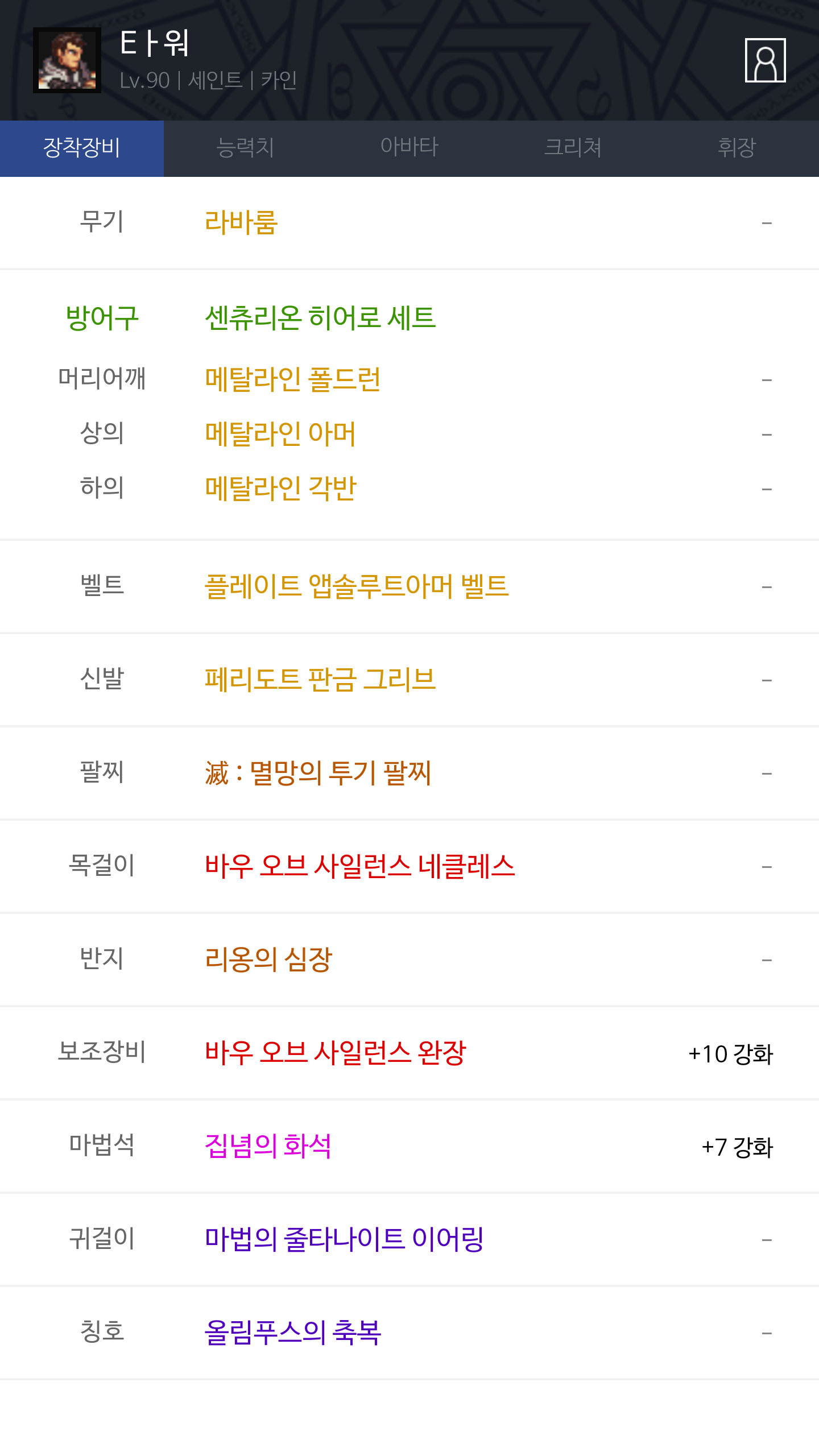Select the 장착장비 tab
Viewport: 819px width, 1456px height.
coord(82,148)
